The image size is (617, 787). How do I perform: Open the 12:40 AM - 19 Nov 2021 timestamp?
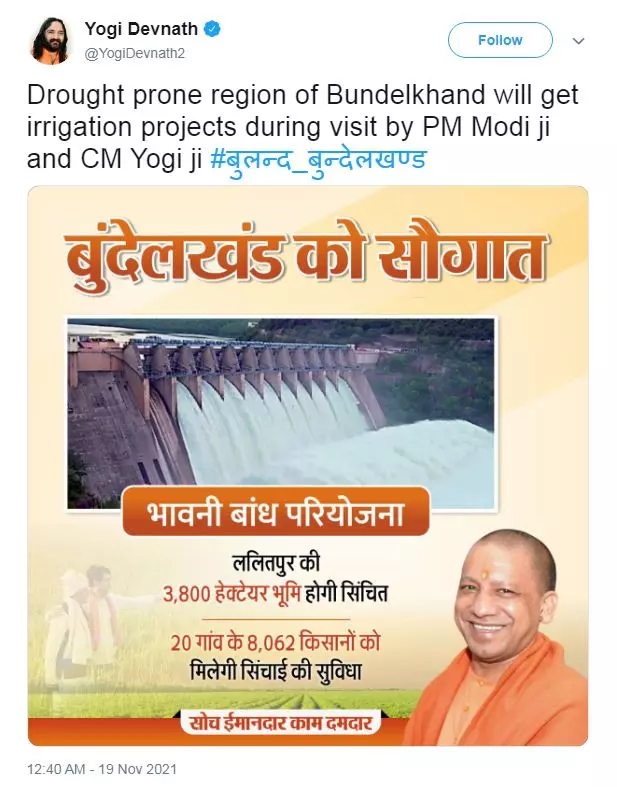[x=101, y=771]
